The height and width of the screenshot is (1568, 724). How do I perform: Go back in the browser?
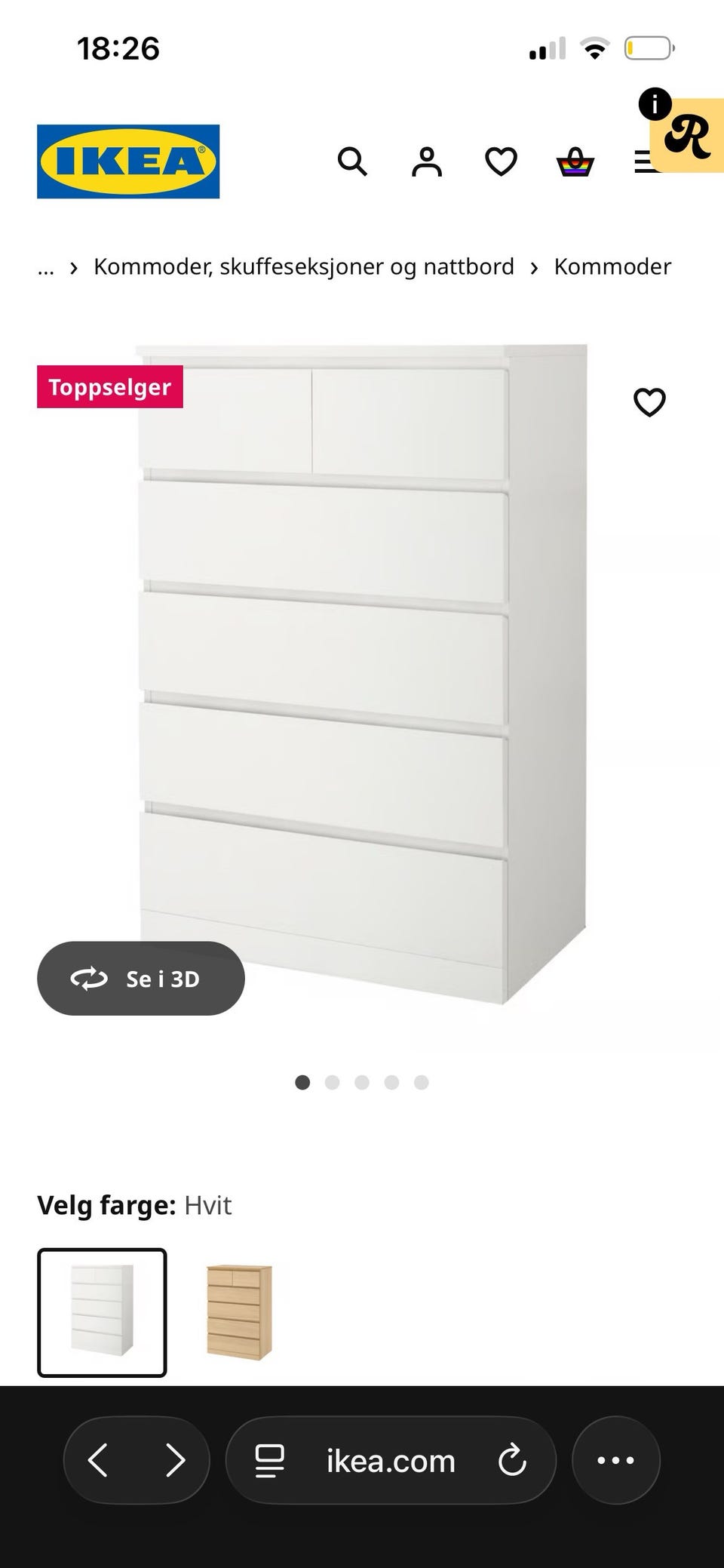tap(98, 1460)
